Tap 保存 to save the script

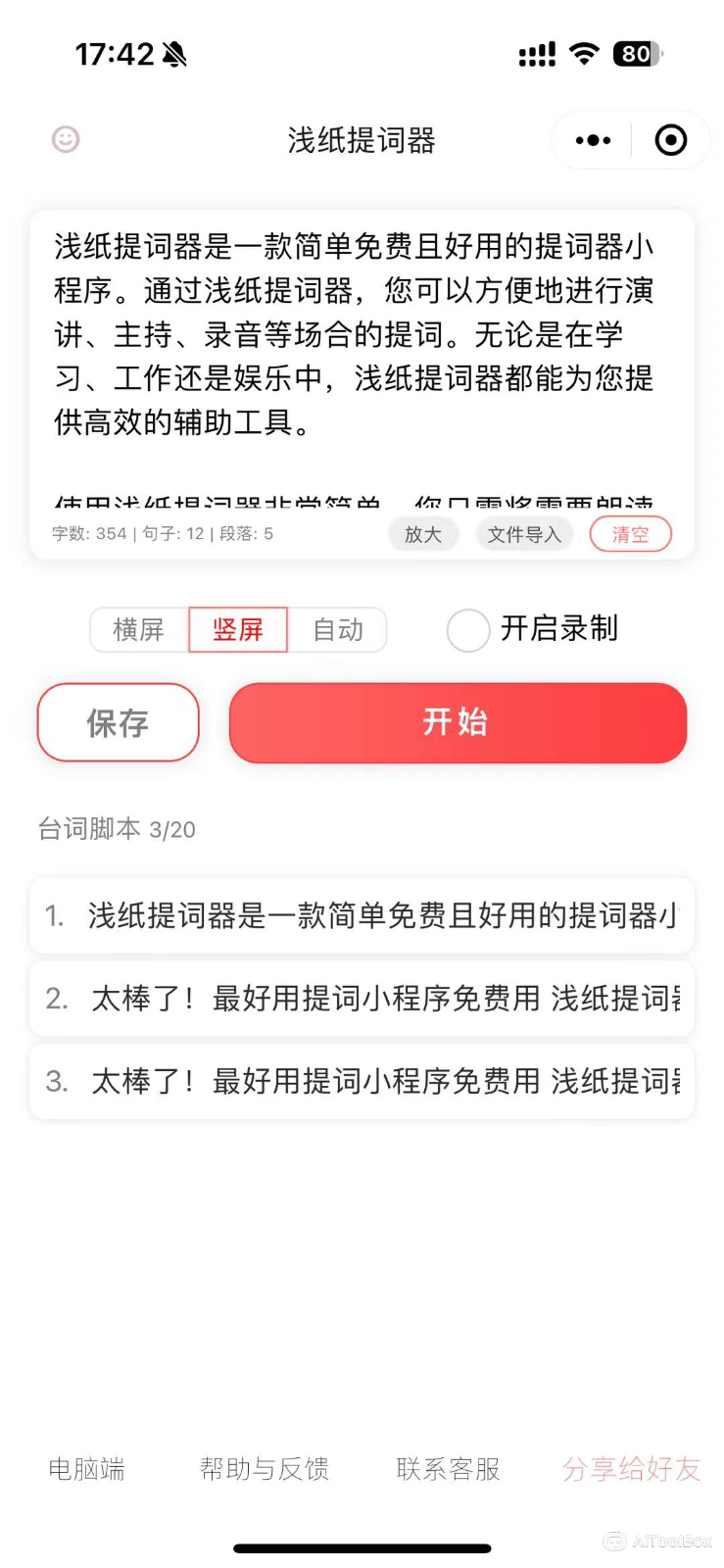(118, 723)
